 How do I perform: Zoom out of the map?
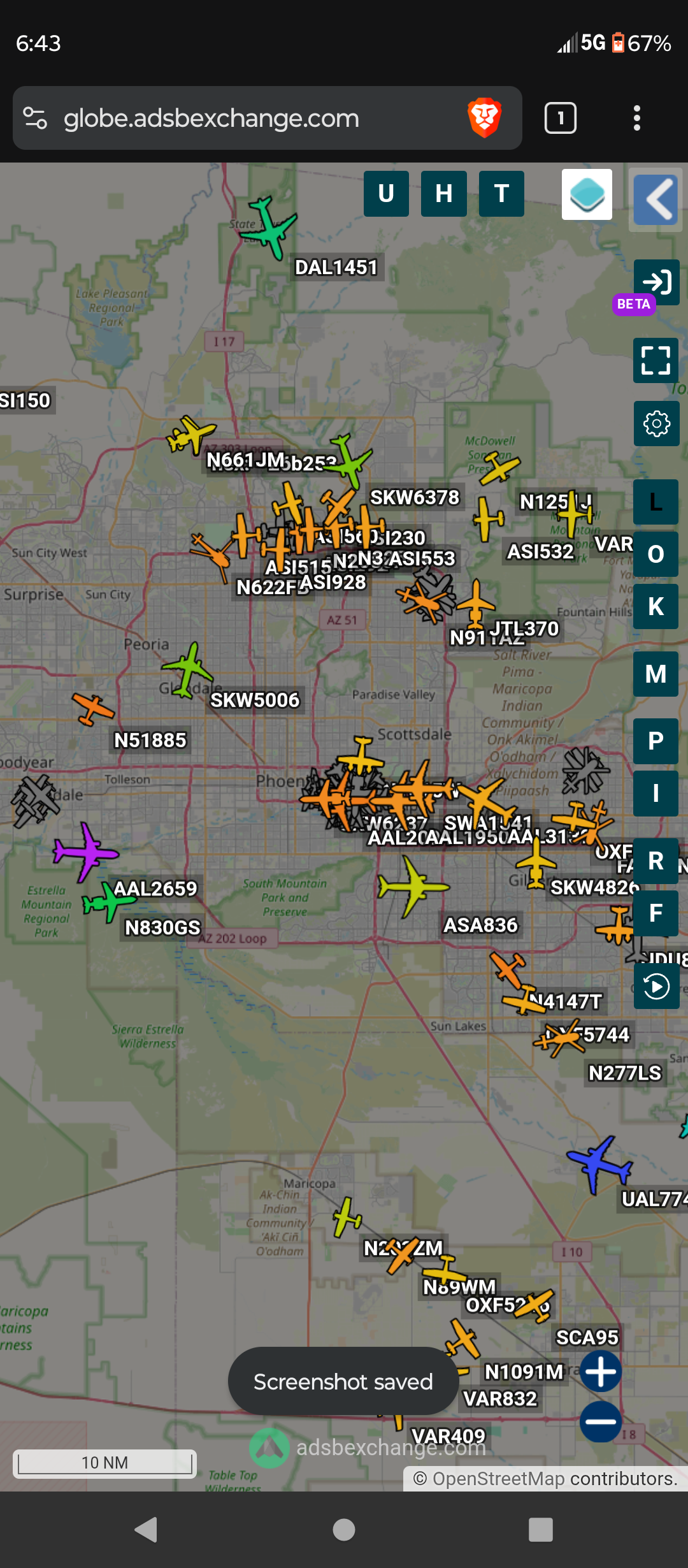coord(601,1421)
